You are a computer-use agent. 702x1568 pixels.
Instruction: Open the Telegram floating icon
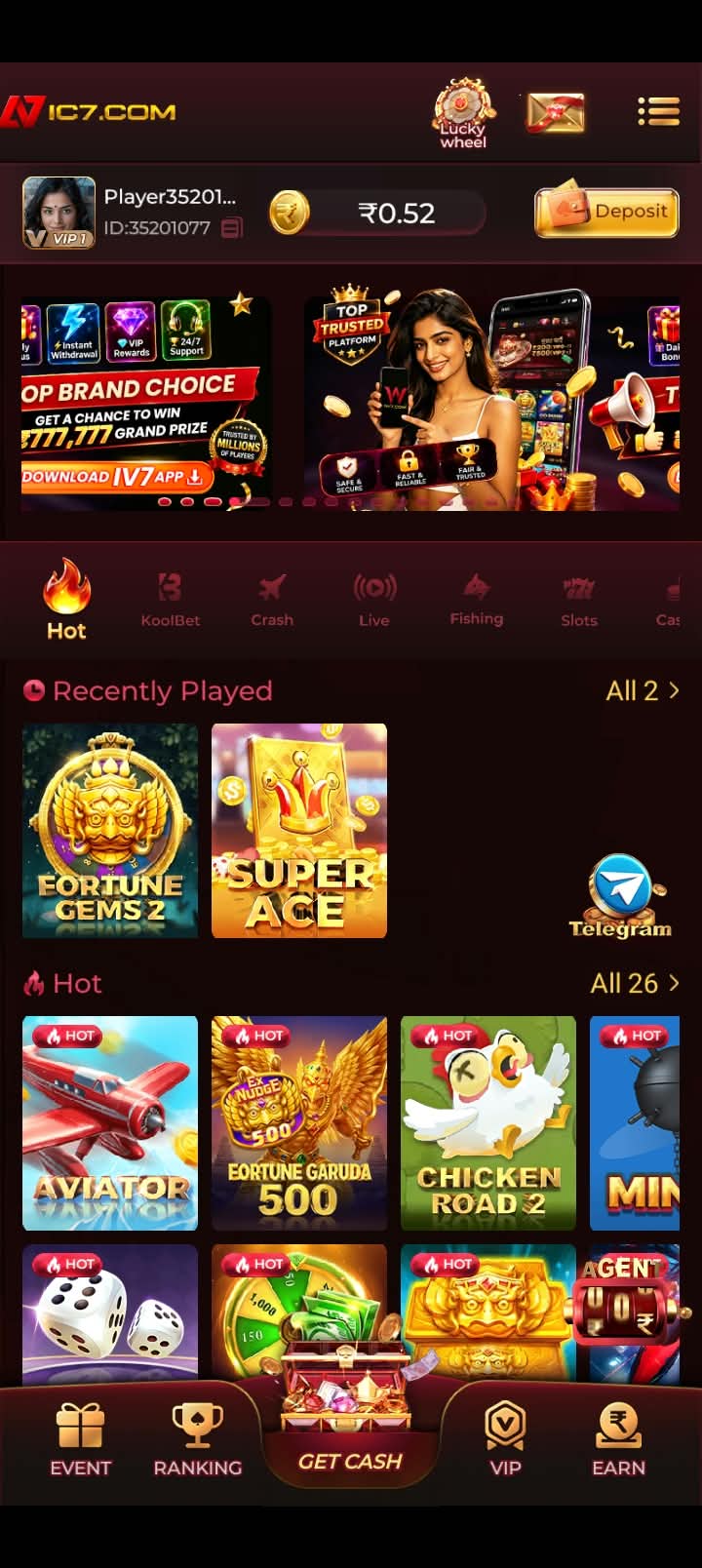point(621,895)
